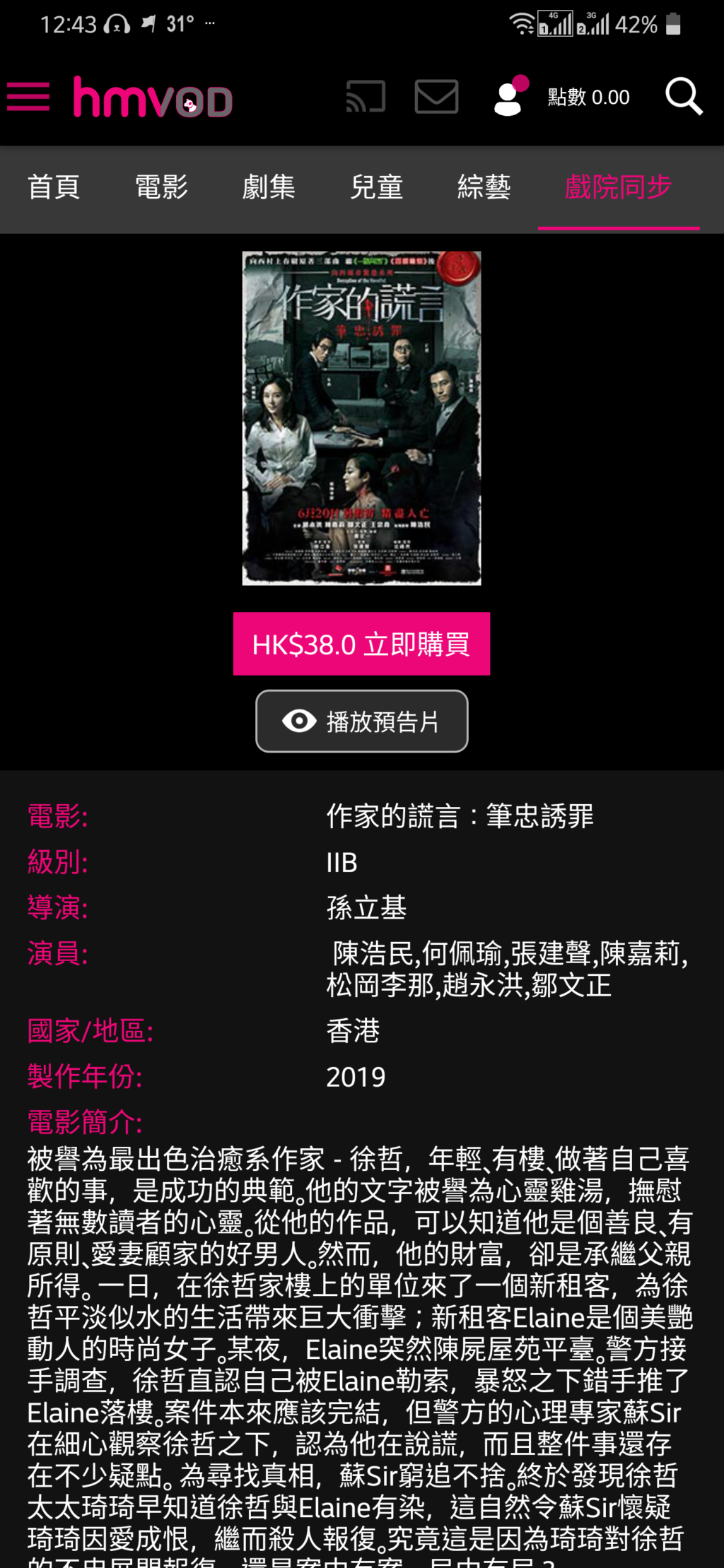Screen dimensions: 724x1568
Task: Return to the 首頁 tab
Action: pyautogui.click(x=54, y=187)
